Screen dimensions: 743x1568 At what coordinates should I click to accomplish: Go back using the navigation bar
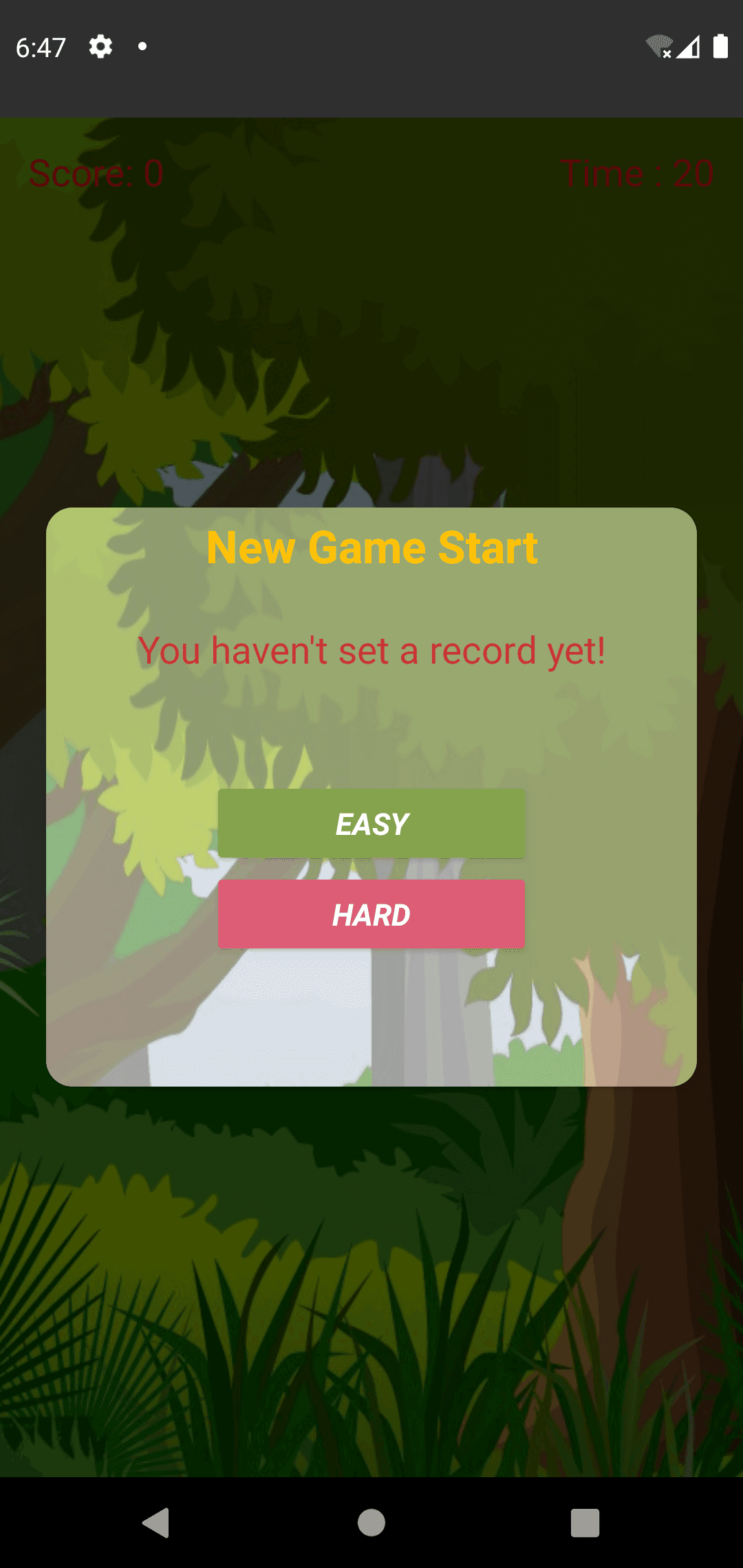click(x=157, y=1523)
